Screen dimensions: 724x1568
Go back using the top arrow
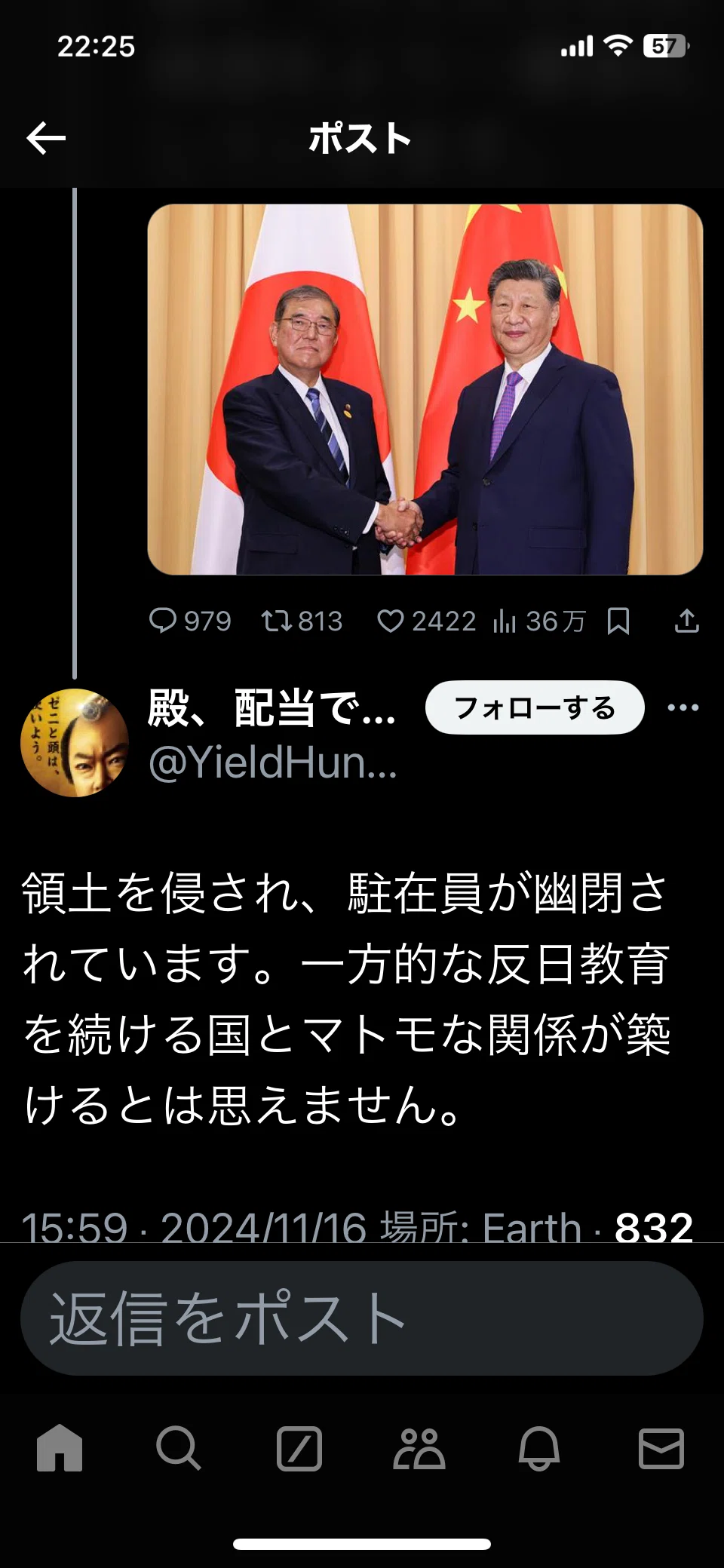[46, 139]
